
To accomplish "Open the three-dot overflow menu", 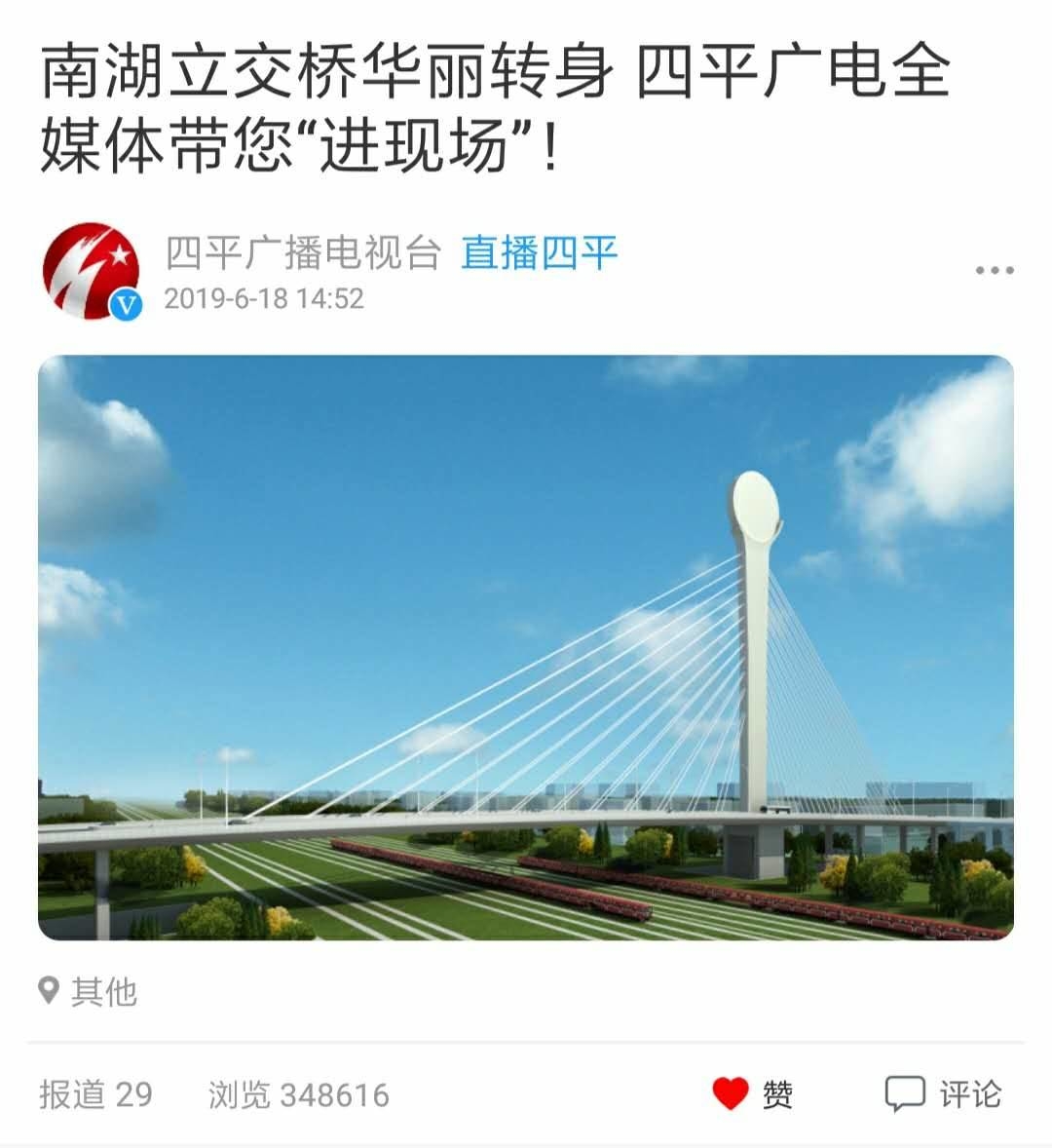I will pyautogui.click(x=995, y=271).
